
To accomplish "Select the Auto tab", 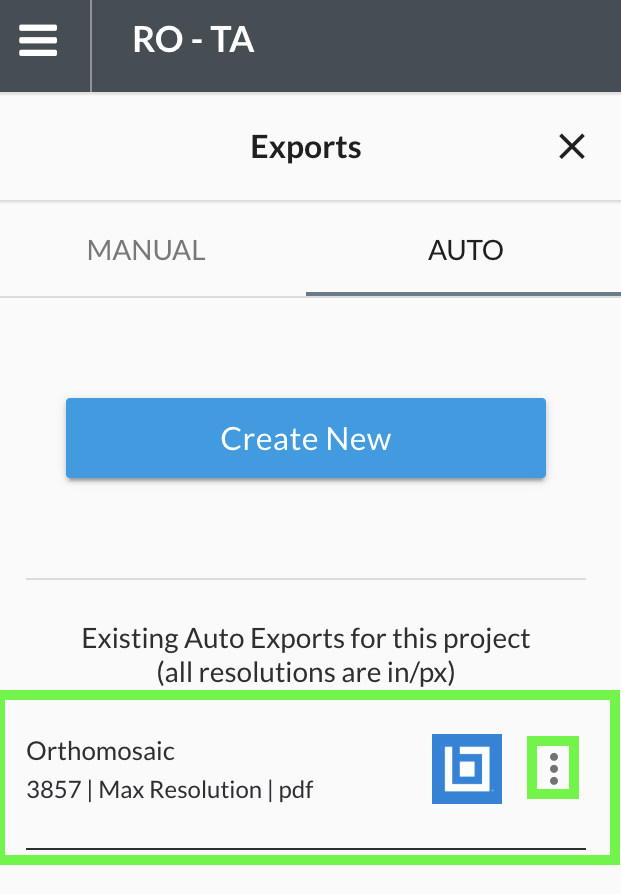I will 465,250.
